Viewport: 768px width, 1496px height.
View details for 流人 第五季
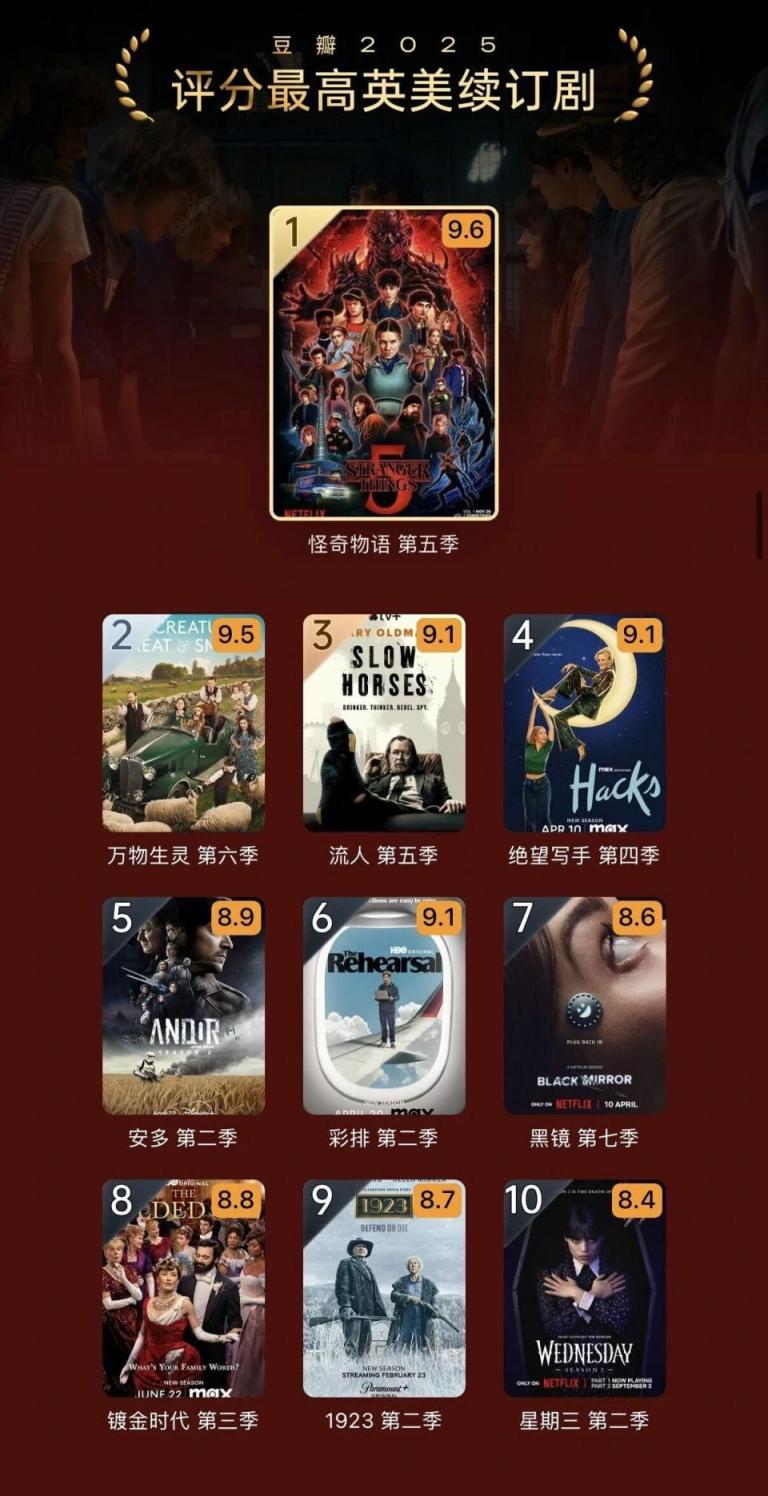(384, 723)
